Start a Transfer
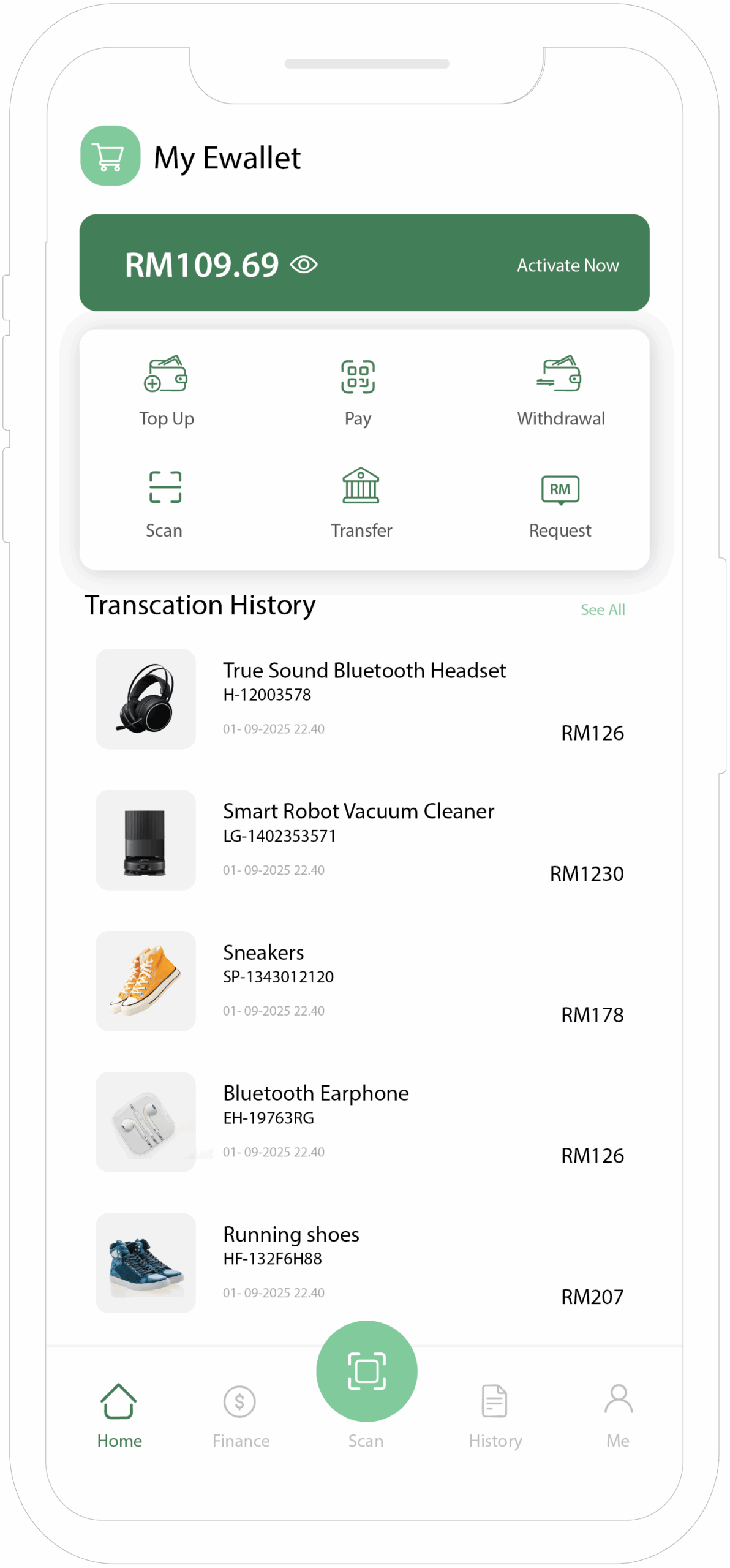Image resolution: width=730 pixels, height=1568 pixels. (361, 502)
